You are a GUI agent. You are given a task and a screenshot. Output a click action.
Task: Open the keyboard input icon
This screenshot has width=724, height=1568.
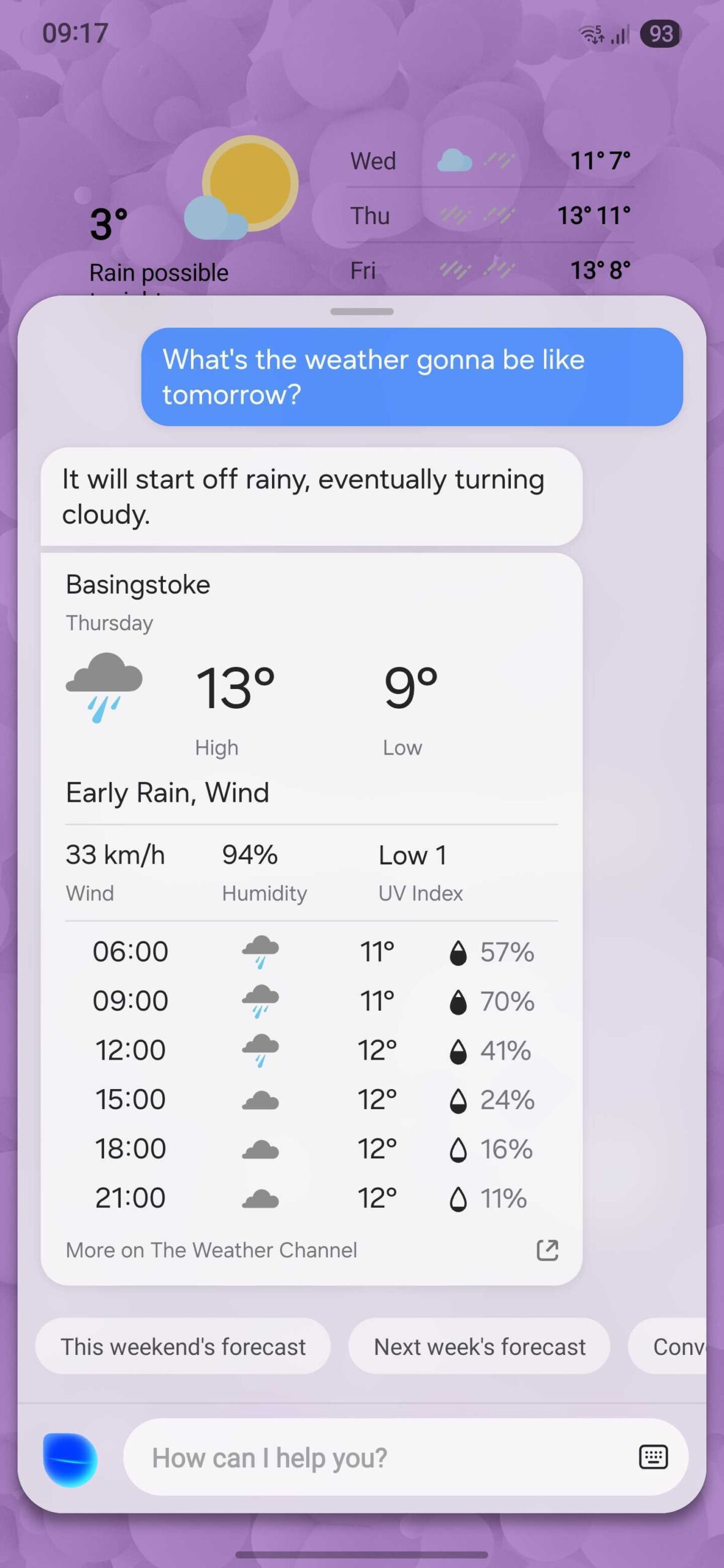click(653, 1457)
